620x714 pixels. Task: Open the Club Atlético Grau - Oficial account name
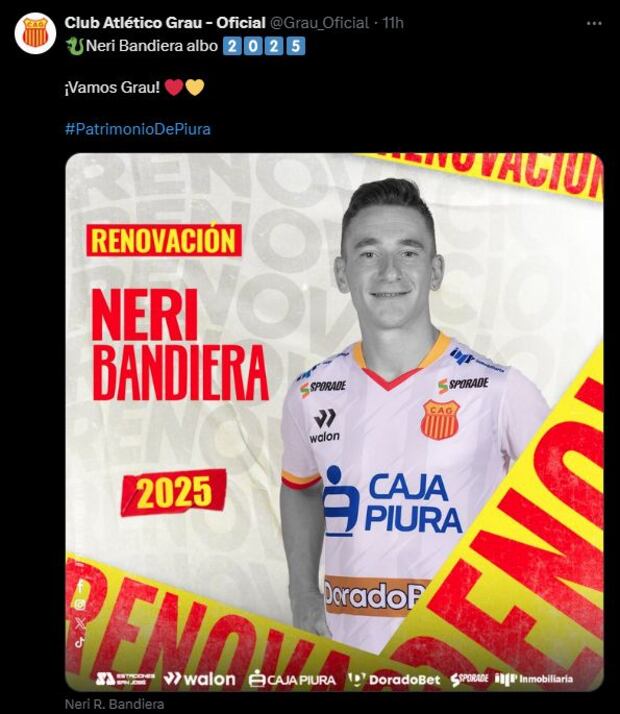click(164, 22)
